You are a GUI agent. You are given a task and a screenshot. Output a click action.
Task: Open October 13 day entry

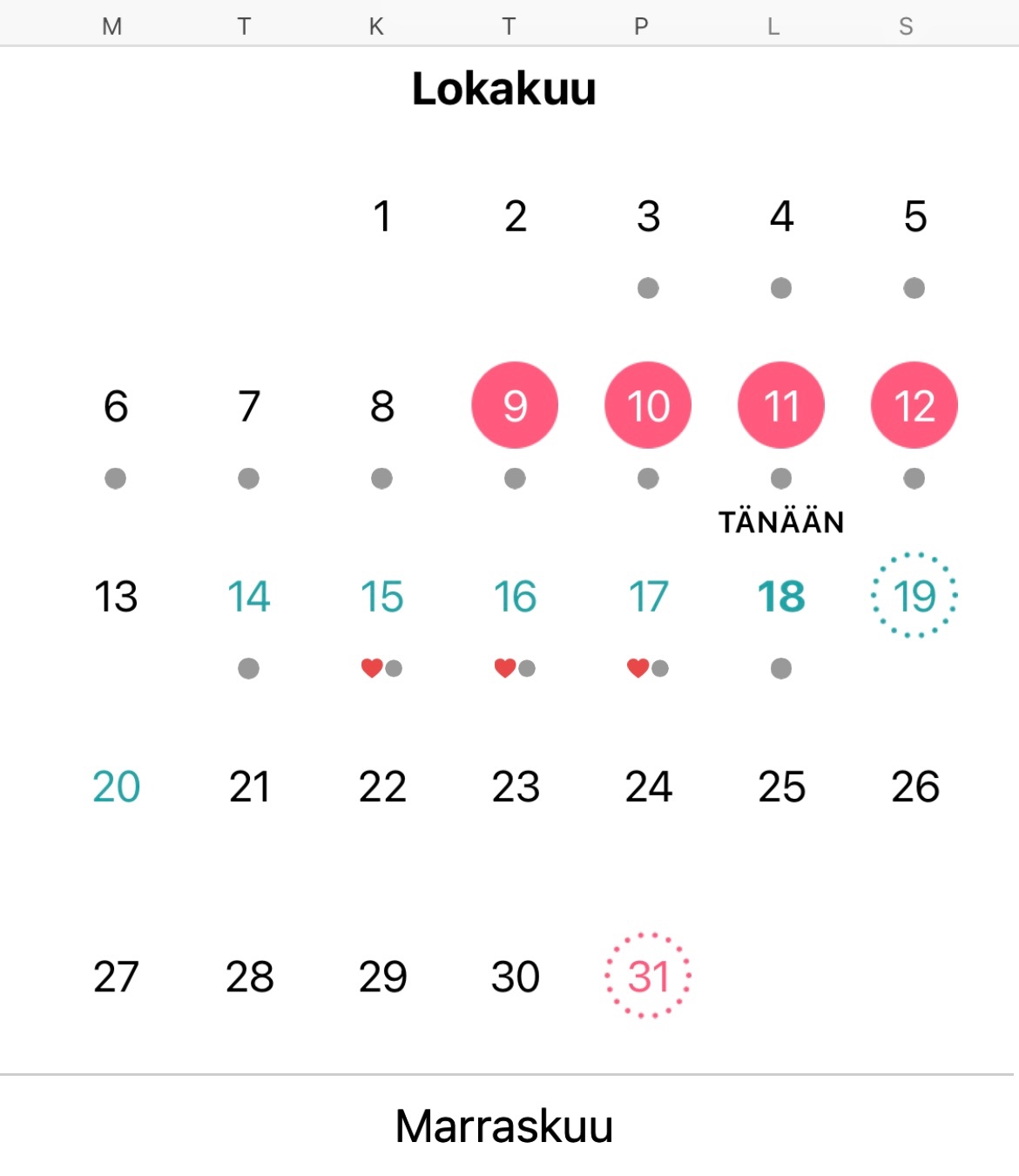[116, 597]
